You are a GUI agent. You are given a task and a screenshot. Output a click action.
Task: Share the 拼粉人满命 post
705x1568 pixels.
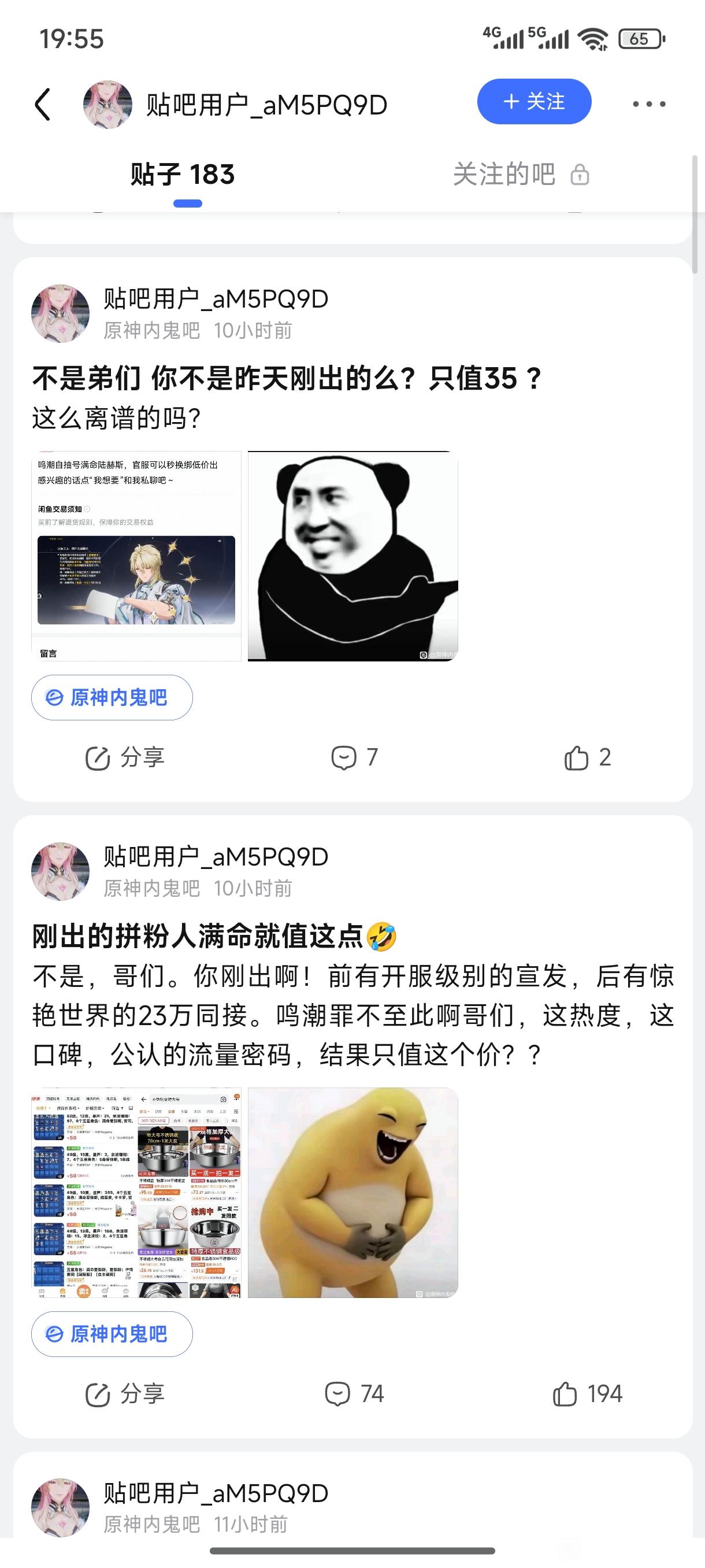[125, 1394]
